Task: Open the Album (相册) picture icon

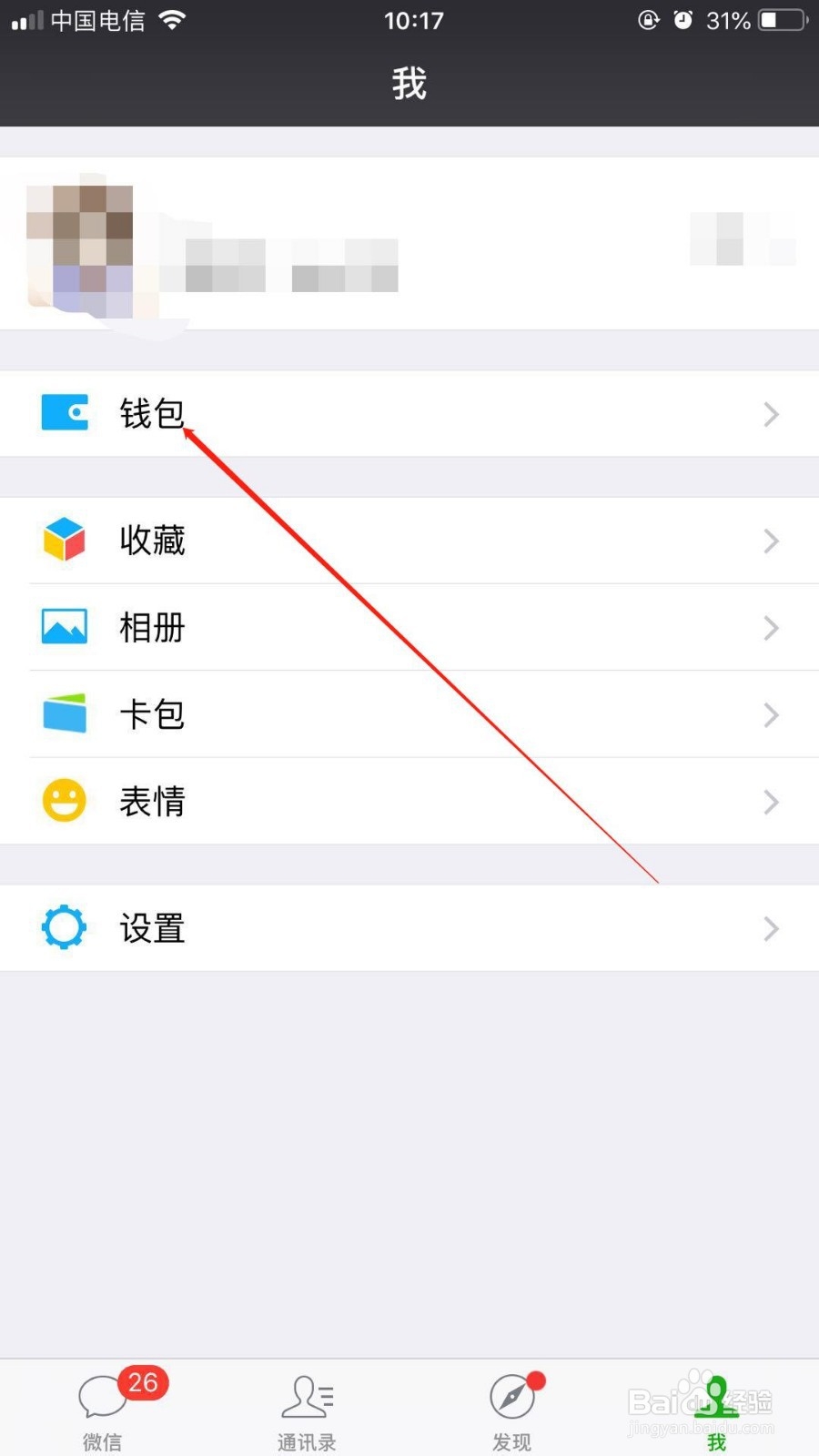Action: pos(64,626)
